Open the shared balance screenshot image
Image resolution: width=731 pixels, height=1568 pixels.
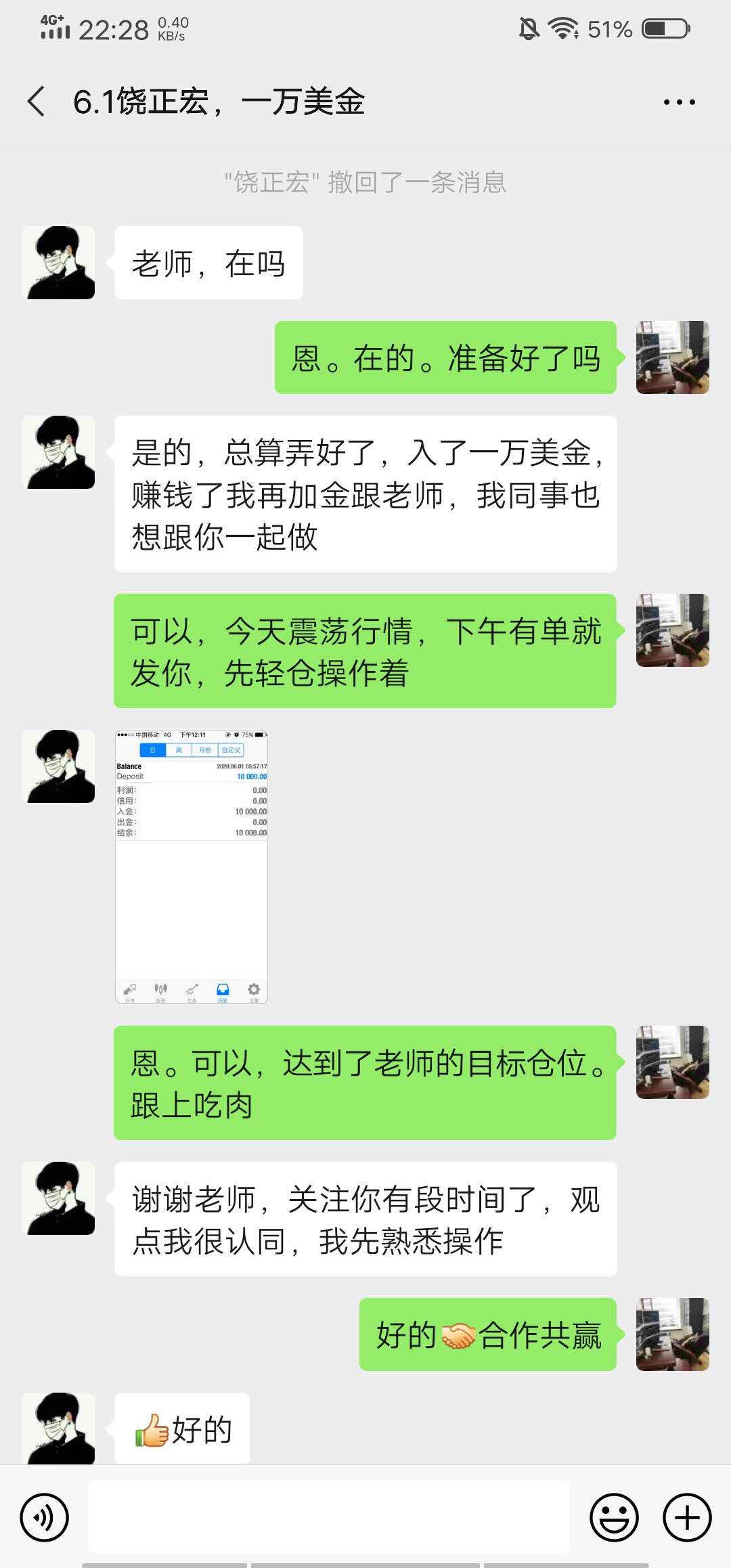[x=192, y=866]
